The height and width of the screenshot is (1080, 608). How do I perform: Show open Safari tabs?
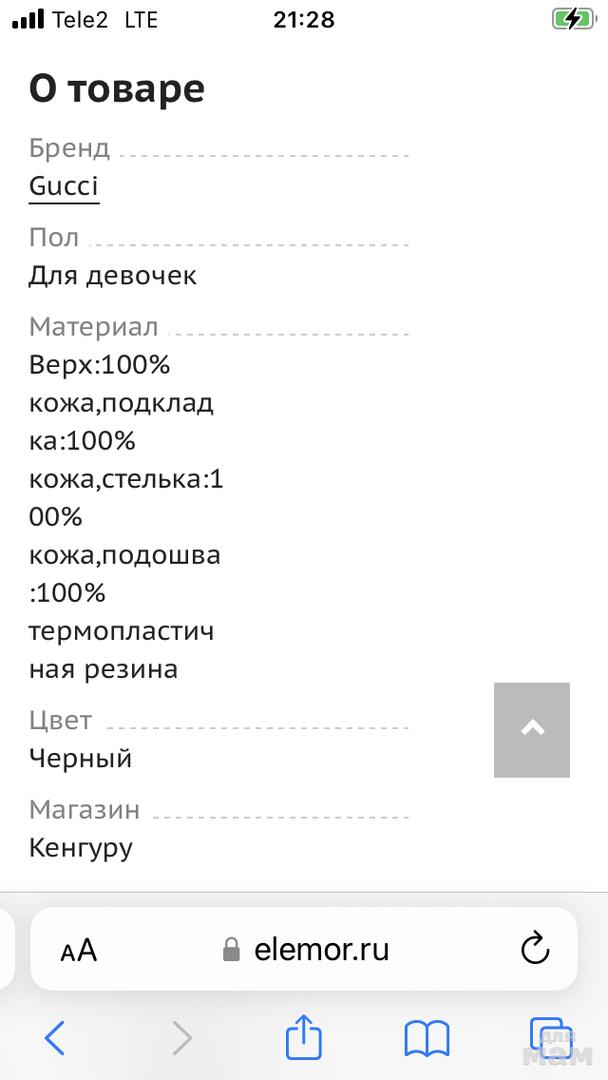pyautogui.click(x=549, y=1037)
